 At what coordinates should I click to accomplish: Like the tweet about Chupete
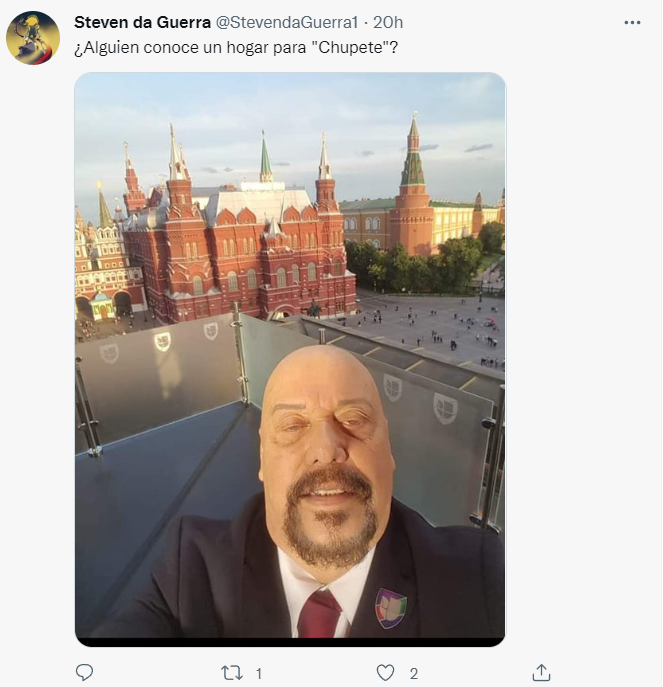[385, 673]
